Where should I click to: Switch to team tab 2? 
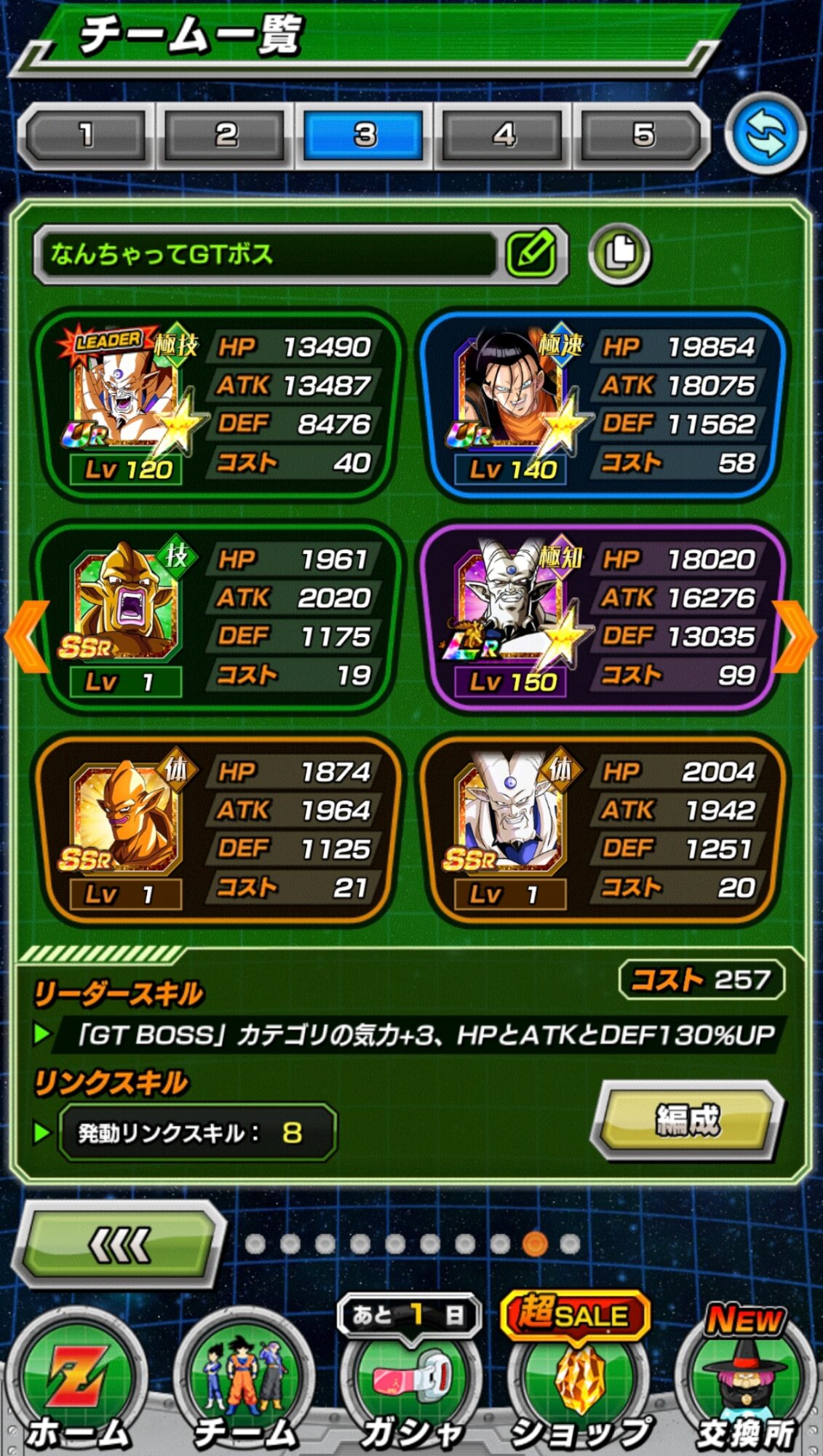tap(226, 135)
